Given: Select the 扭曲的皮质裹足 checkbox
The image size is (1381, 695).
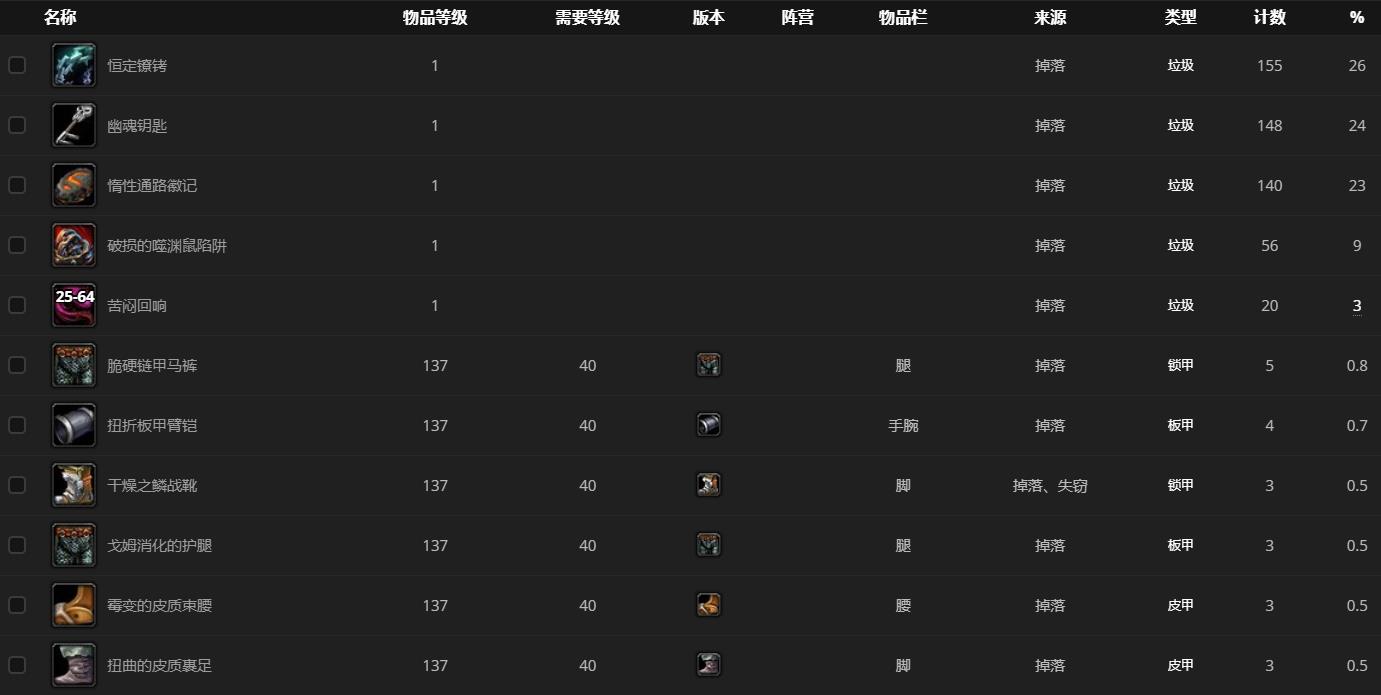Looking at the screenshot, I should [17, 665].
